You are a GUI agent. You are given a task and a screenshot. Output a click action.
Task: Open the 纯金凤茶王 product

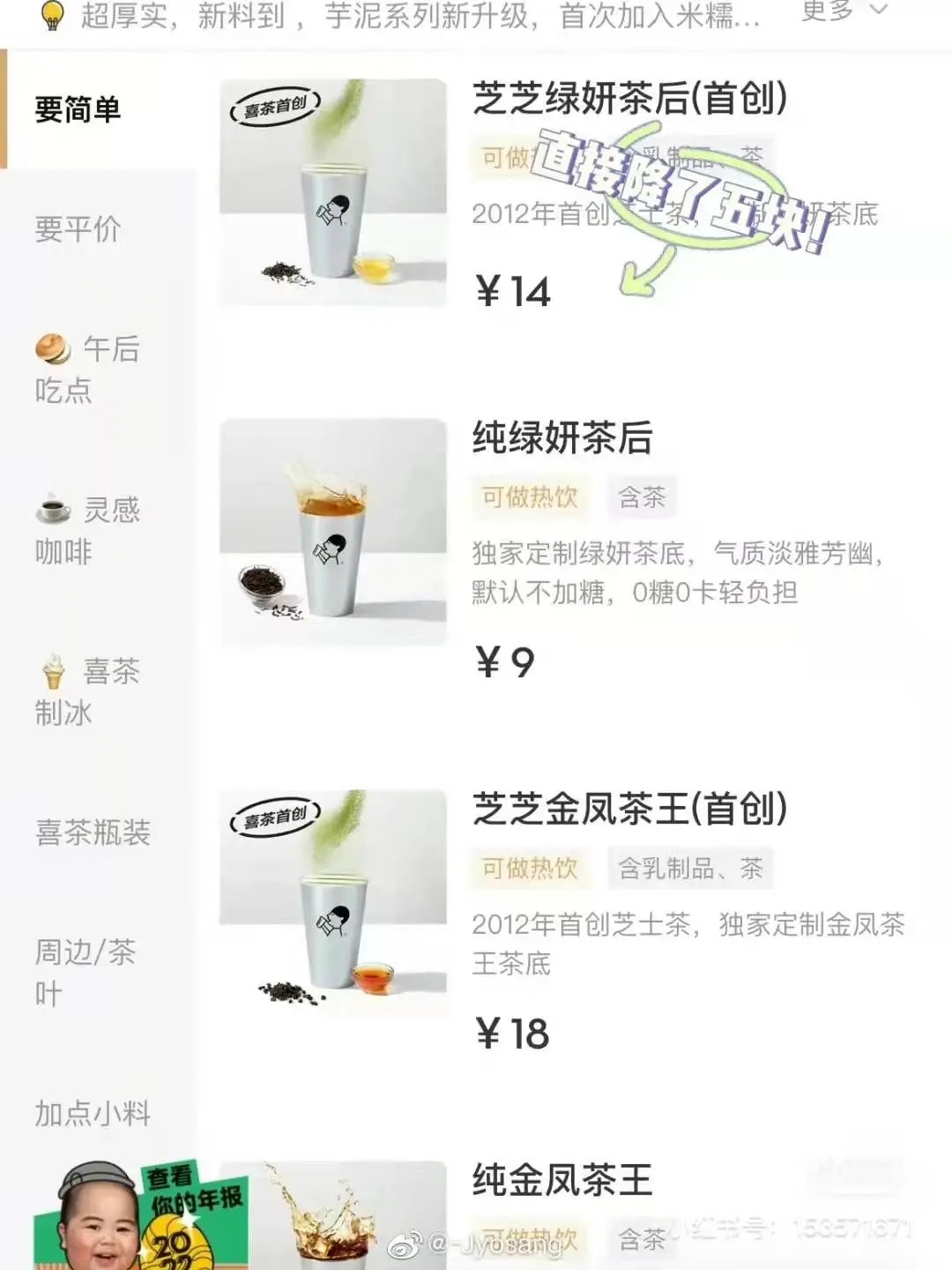pyautogui.click(x=562, y=1180)
